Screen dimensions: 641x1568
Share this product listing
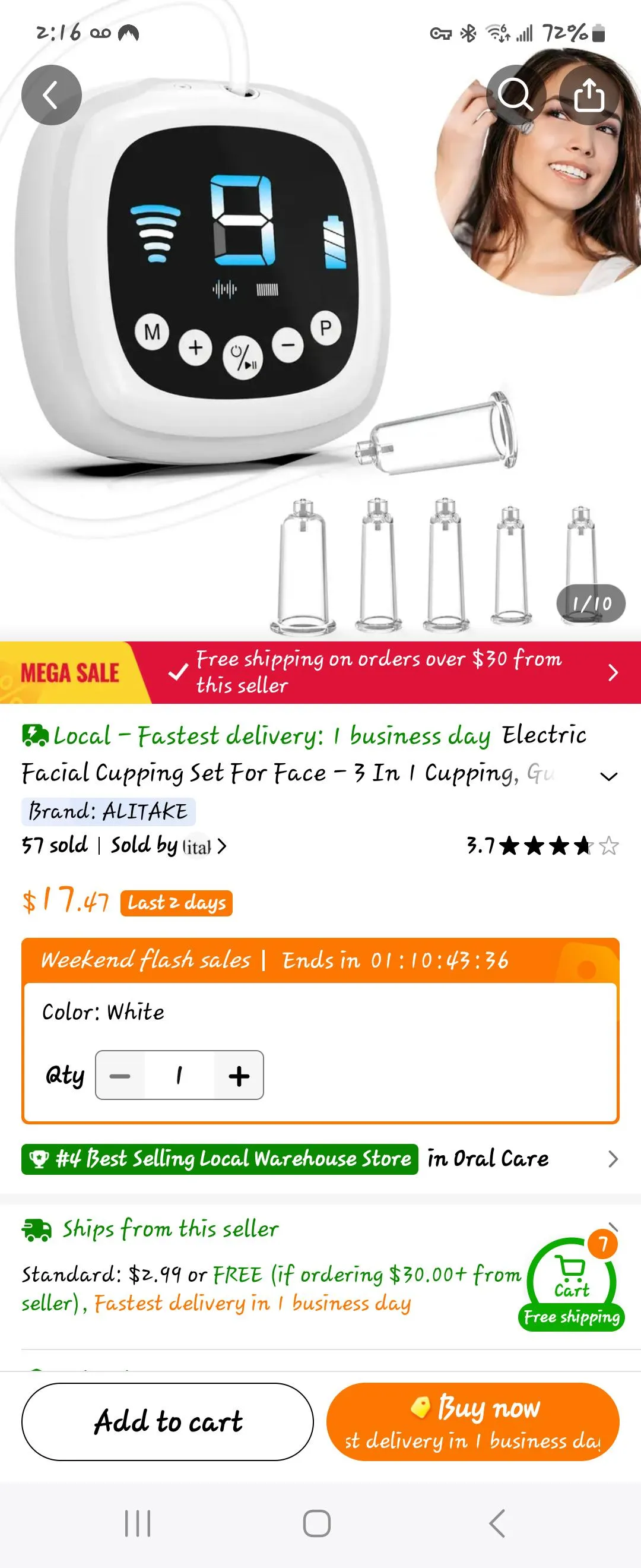[x=589, y=95]
